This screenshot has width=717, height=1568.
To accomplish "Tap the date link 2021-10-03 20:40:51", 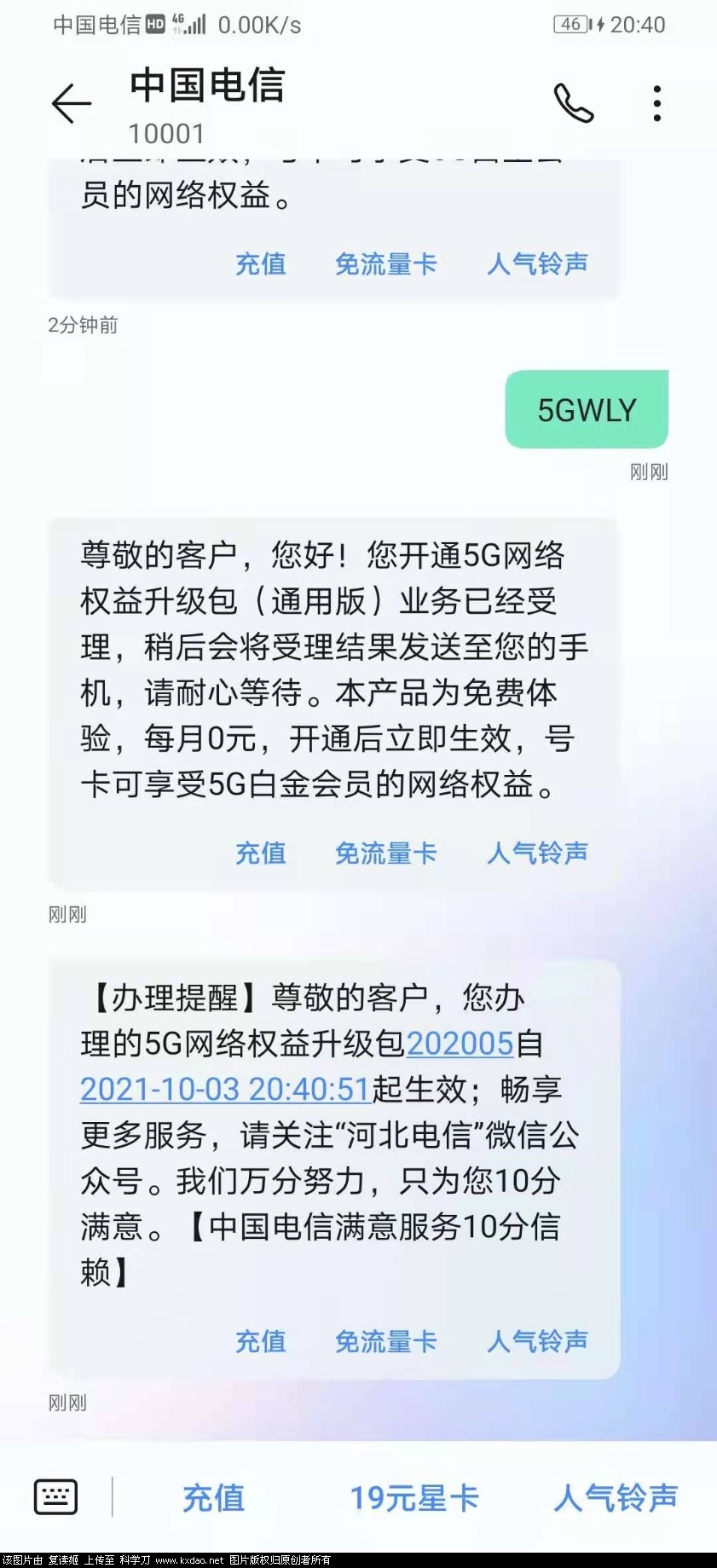I will (x=225, y=1090).
